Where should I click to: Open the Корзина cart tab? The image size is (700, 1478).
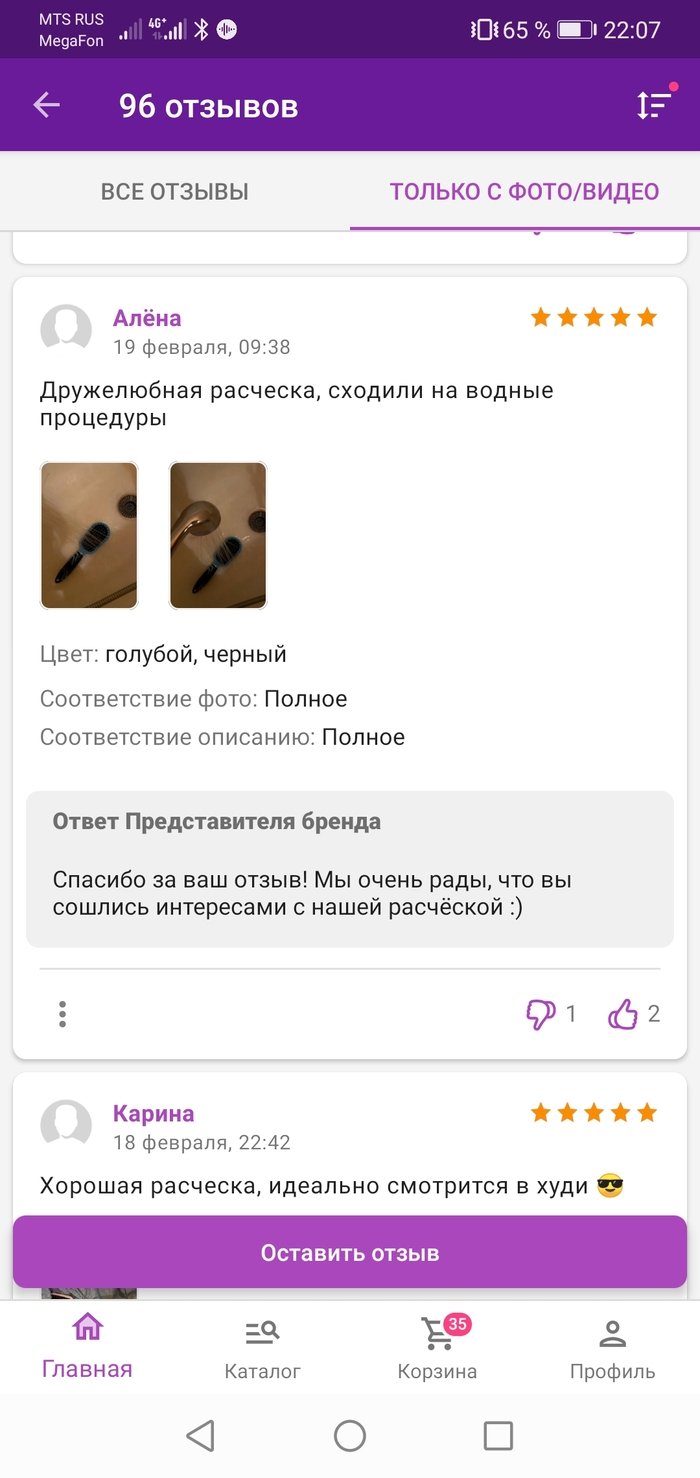pos(437,1347)
